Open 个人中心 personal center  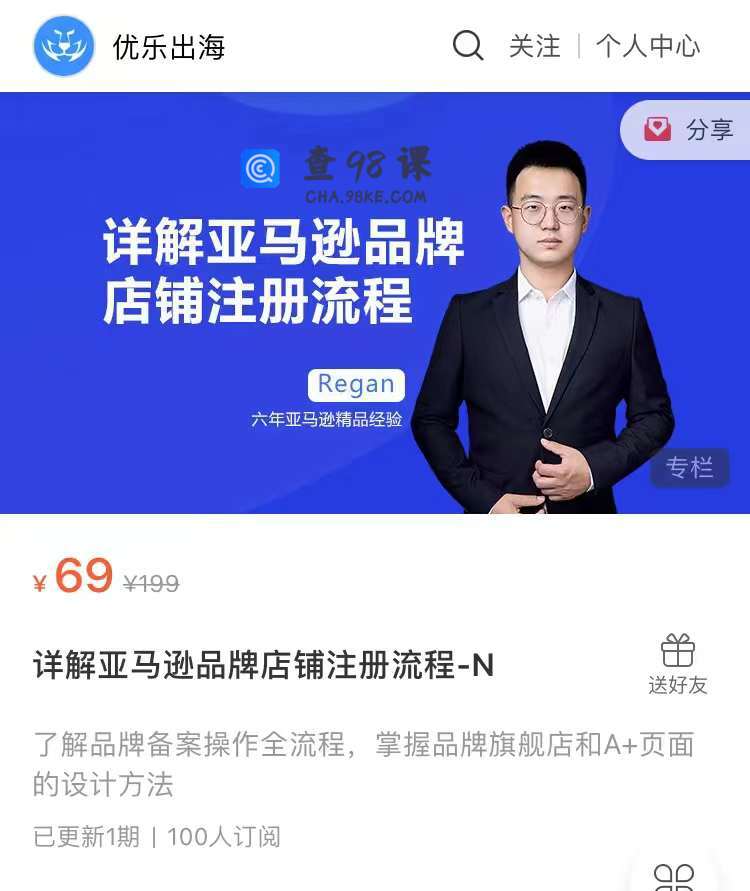647,46
